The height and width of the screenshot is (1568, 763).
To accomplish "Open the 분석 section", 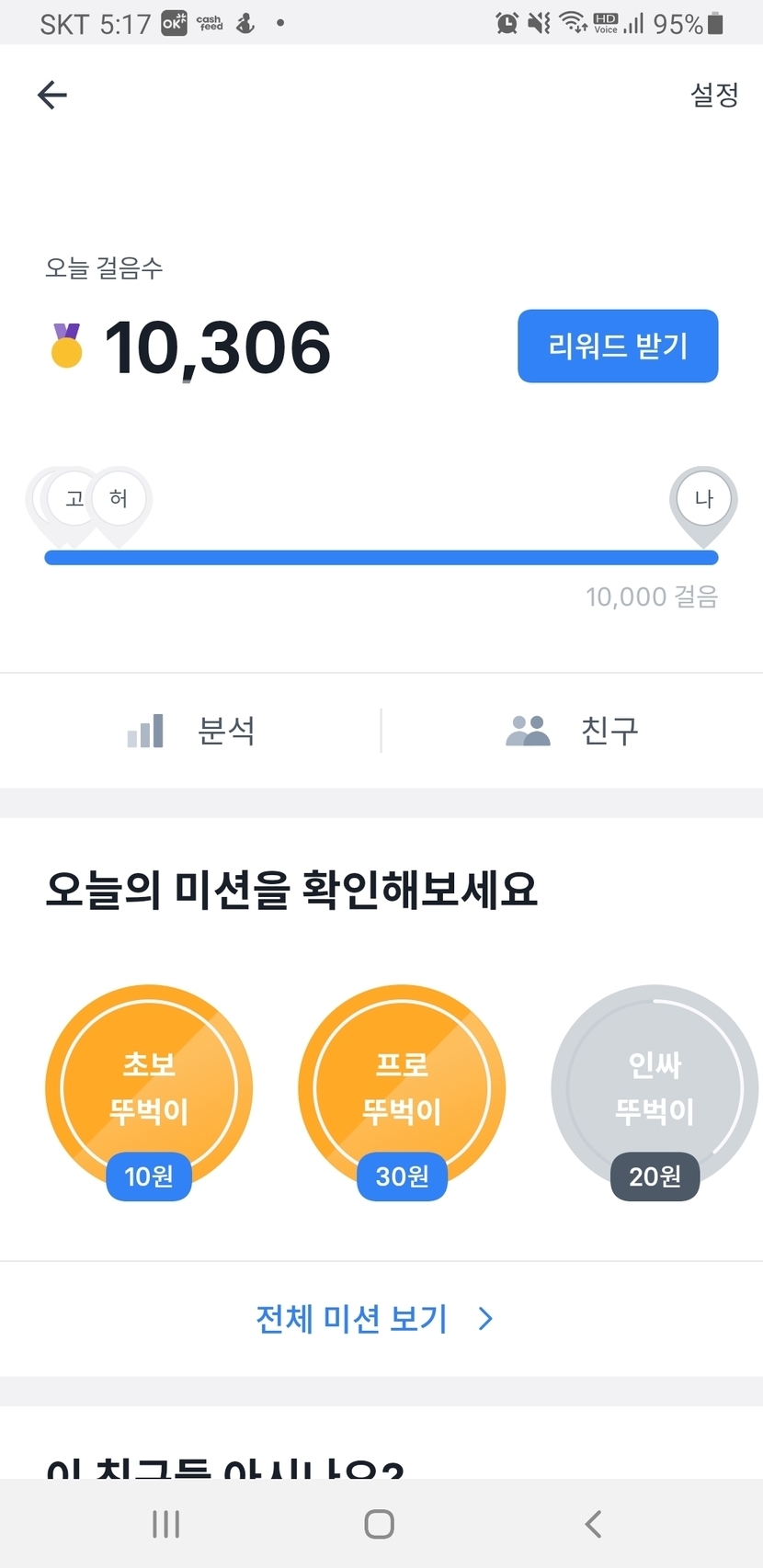I will (x=190, y=731).
